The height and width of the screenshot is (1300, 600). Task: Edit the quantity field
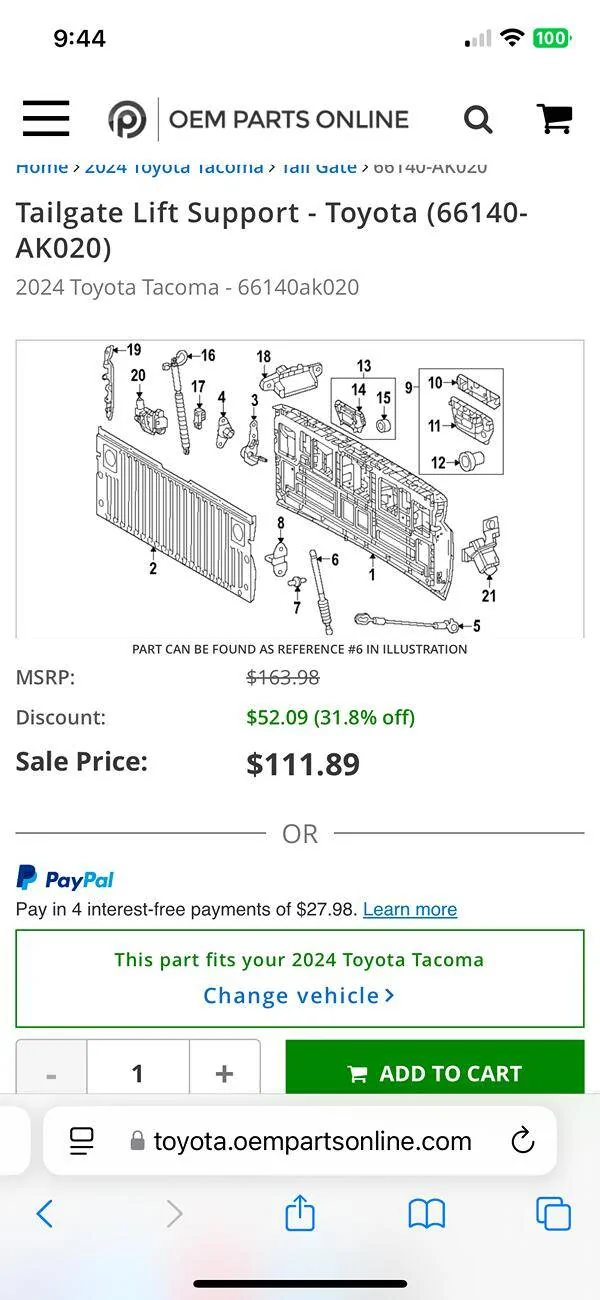click(x=137, y=1074)
